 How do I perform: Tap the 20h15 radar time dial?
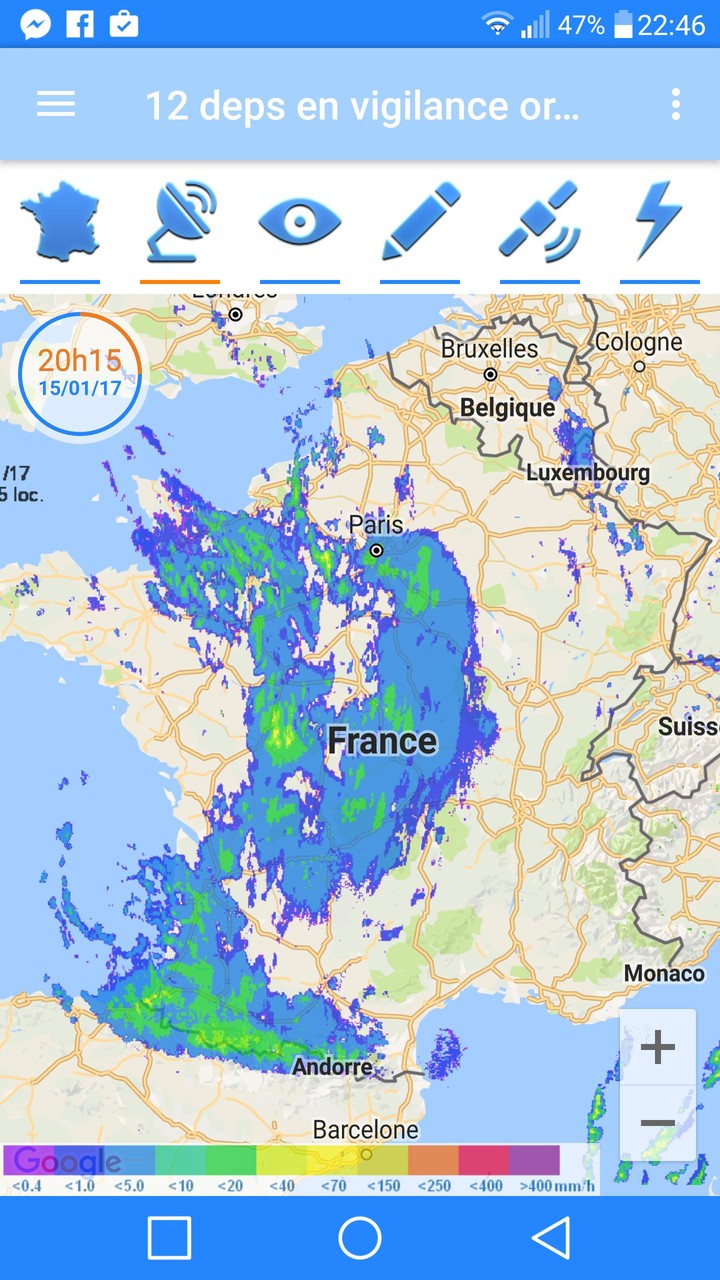pyautogui.click(x=80, y=373)
